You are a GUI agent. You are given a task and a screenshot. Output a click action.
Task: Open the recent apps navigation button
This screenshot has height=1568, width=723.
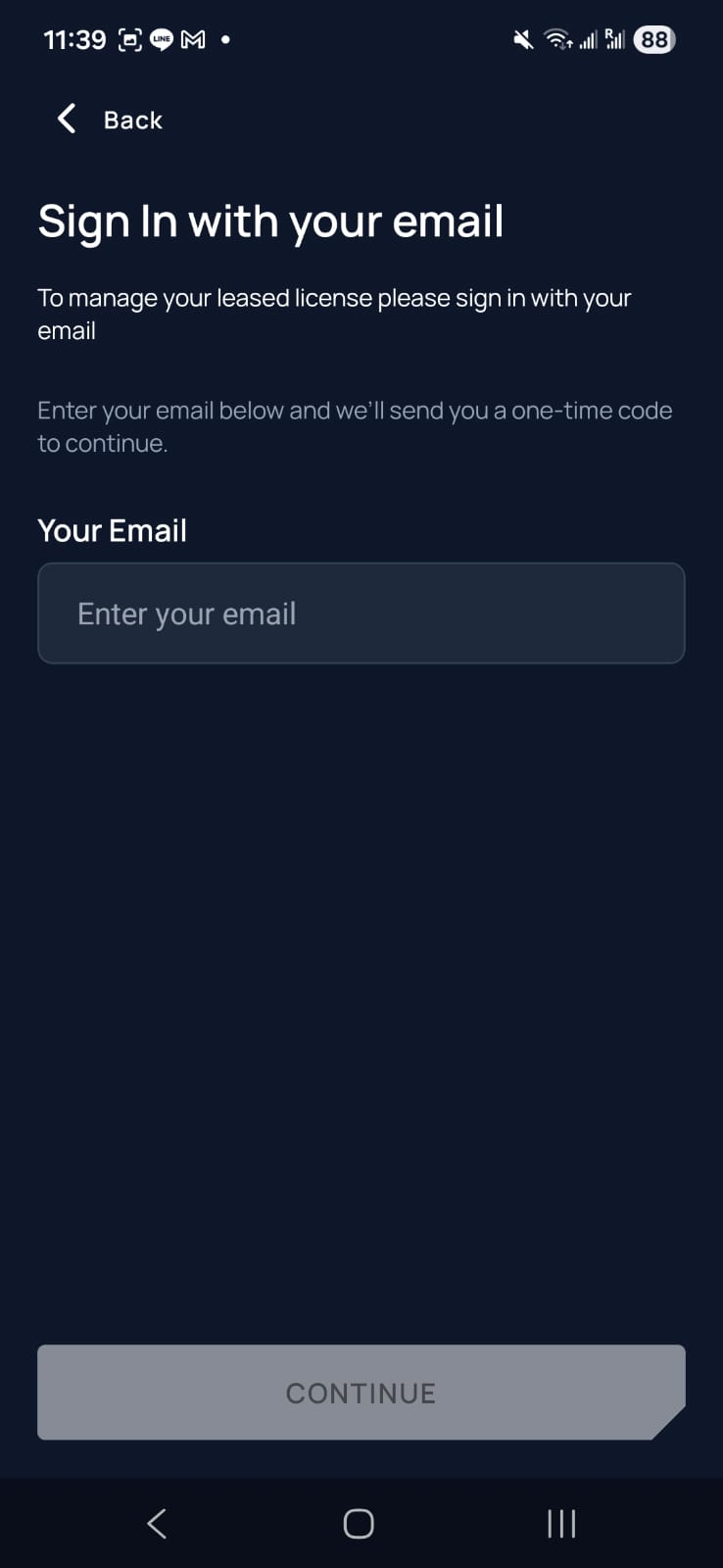coord(559,1522)
